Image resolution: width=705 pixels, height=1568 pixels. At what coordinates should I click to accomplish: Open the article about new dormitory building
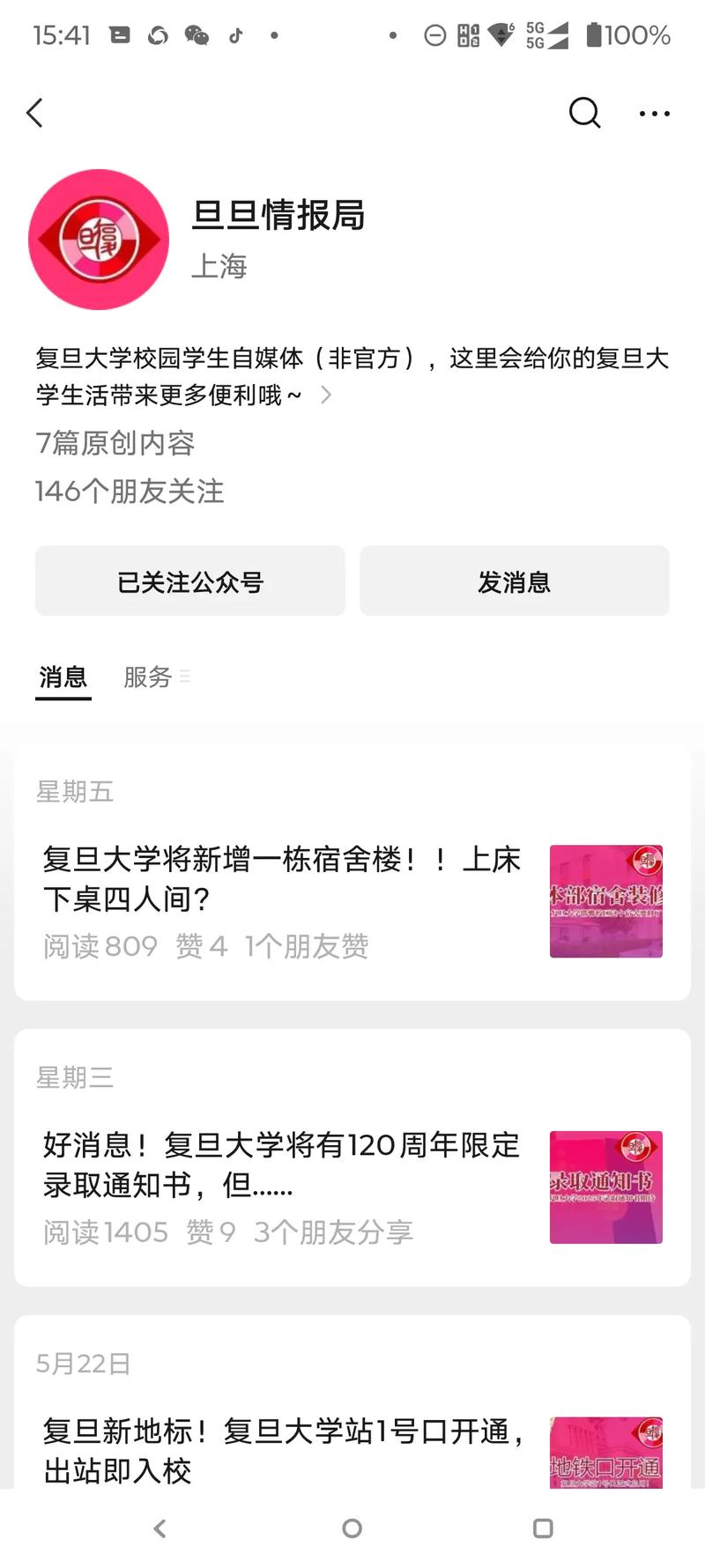coord(282,881)
